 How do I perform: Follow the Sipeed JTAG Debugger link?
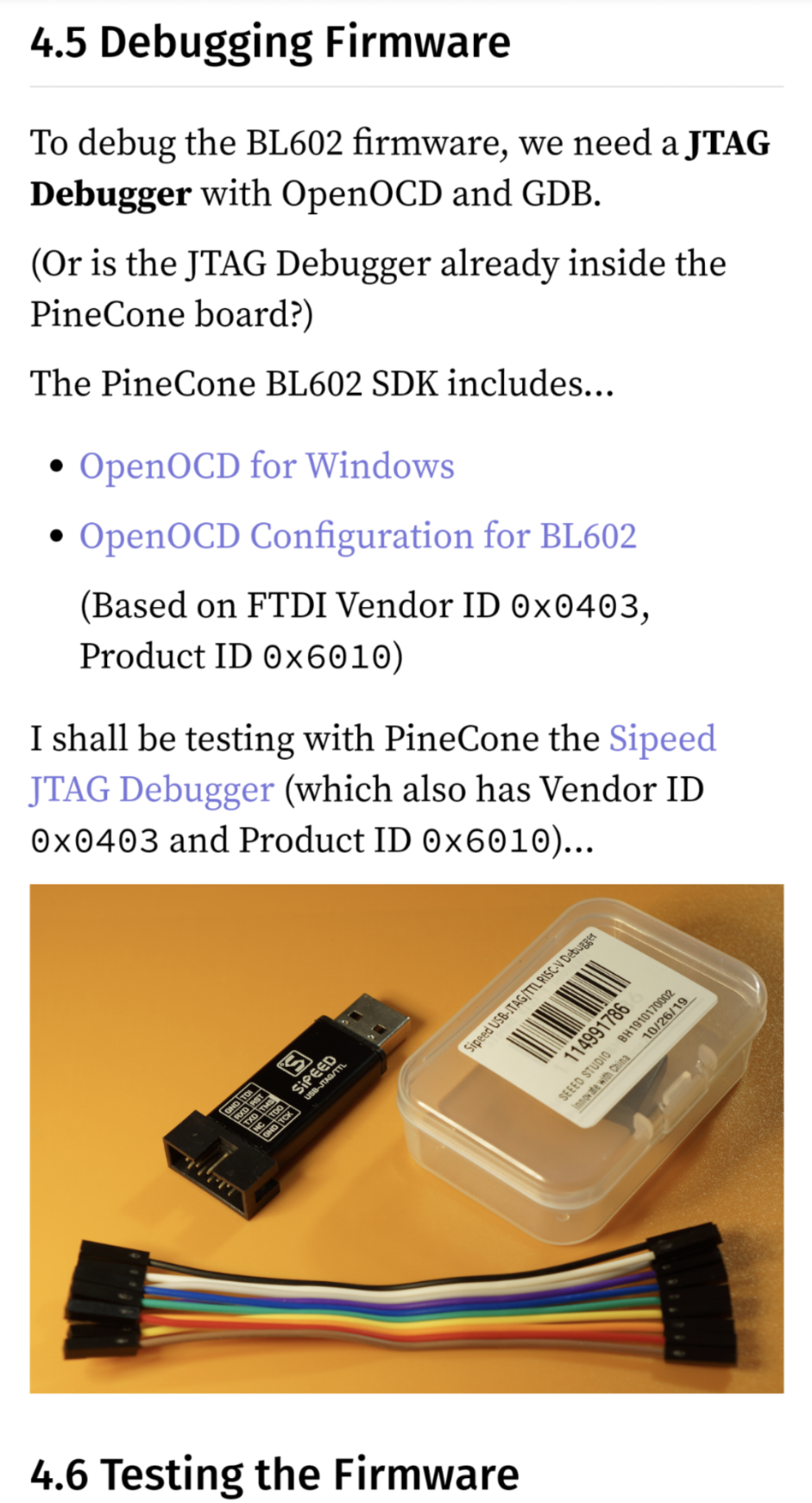click(x=152, y=789)
